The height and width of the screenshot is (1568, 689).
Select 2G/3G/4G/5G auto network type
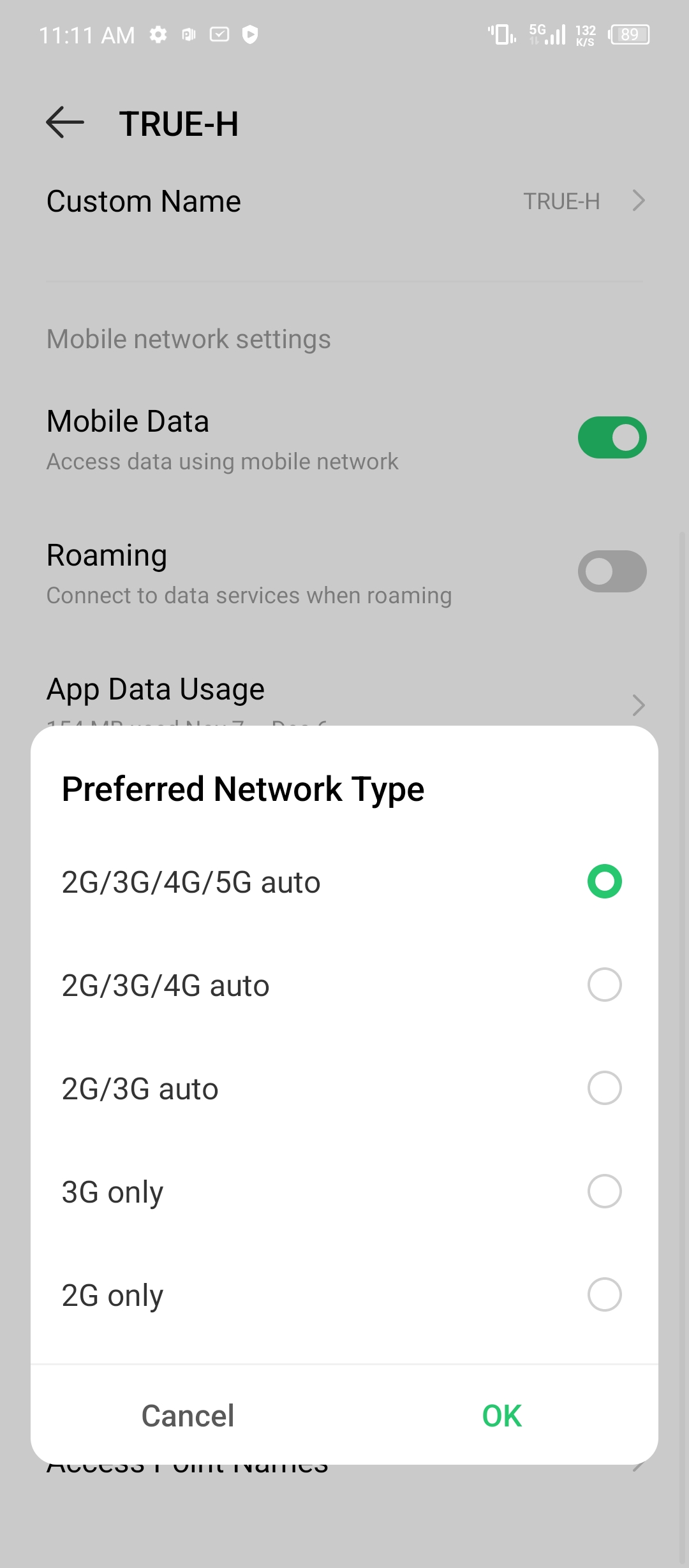(604, 881)
